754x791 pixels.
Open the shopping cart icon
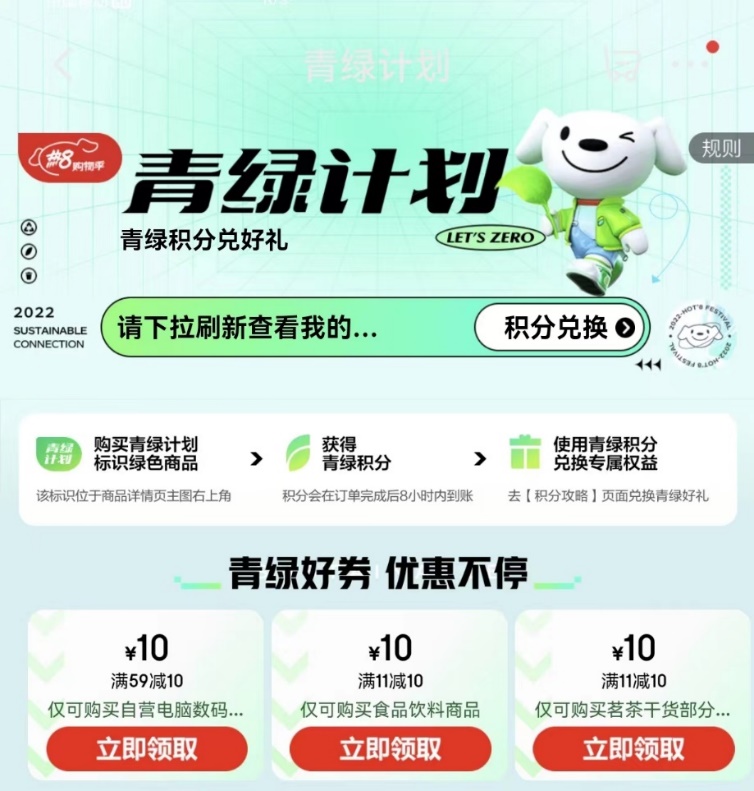(x=621, y=65)
